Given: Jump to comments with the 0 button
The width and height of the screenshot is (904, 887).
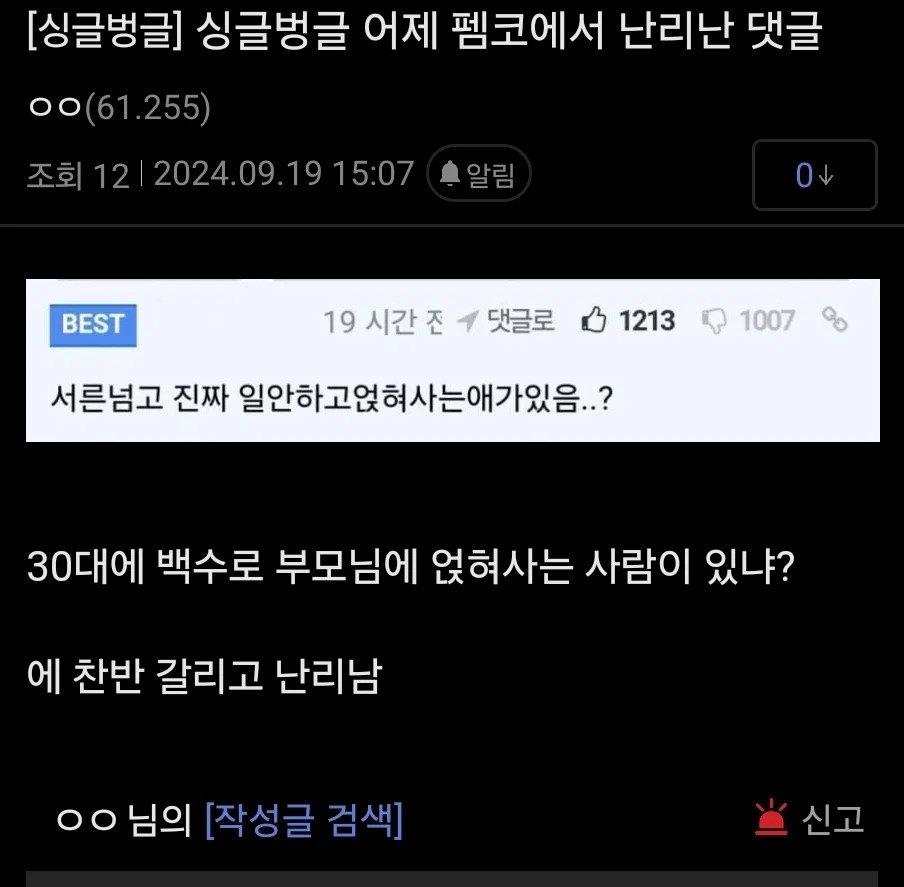Looking at the screenshot, I should click(x=814, y=175).
